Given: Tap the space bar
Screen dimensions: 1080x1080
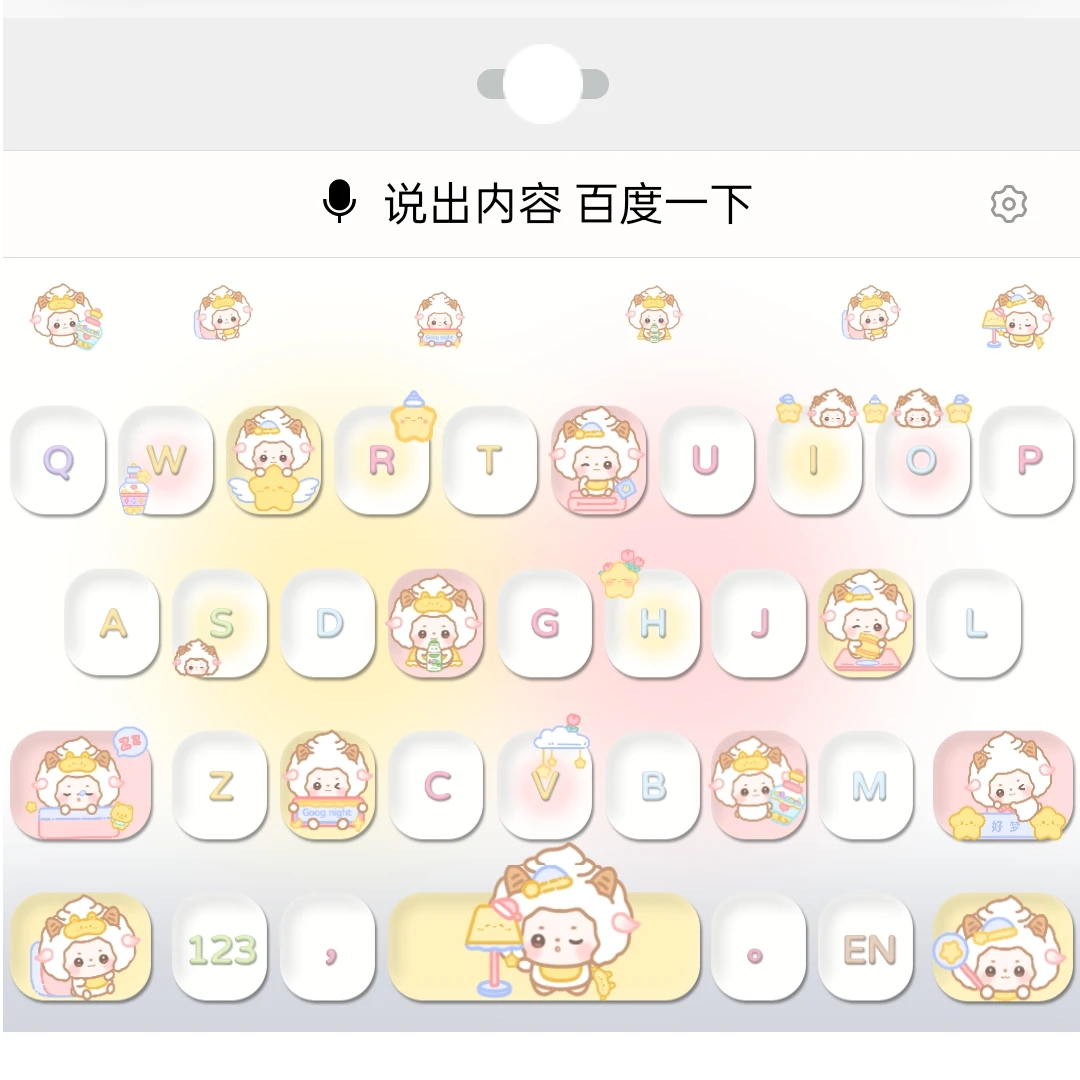Looking at the screenshot, I should pyautogui.click(x=545, y=948).
